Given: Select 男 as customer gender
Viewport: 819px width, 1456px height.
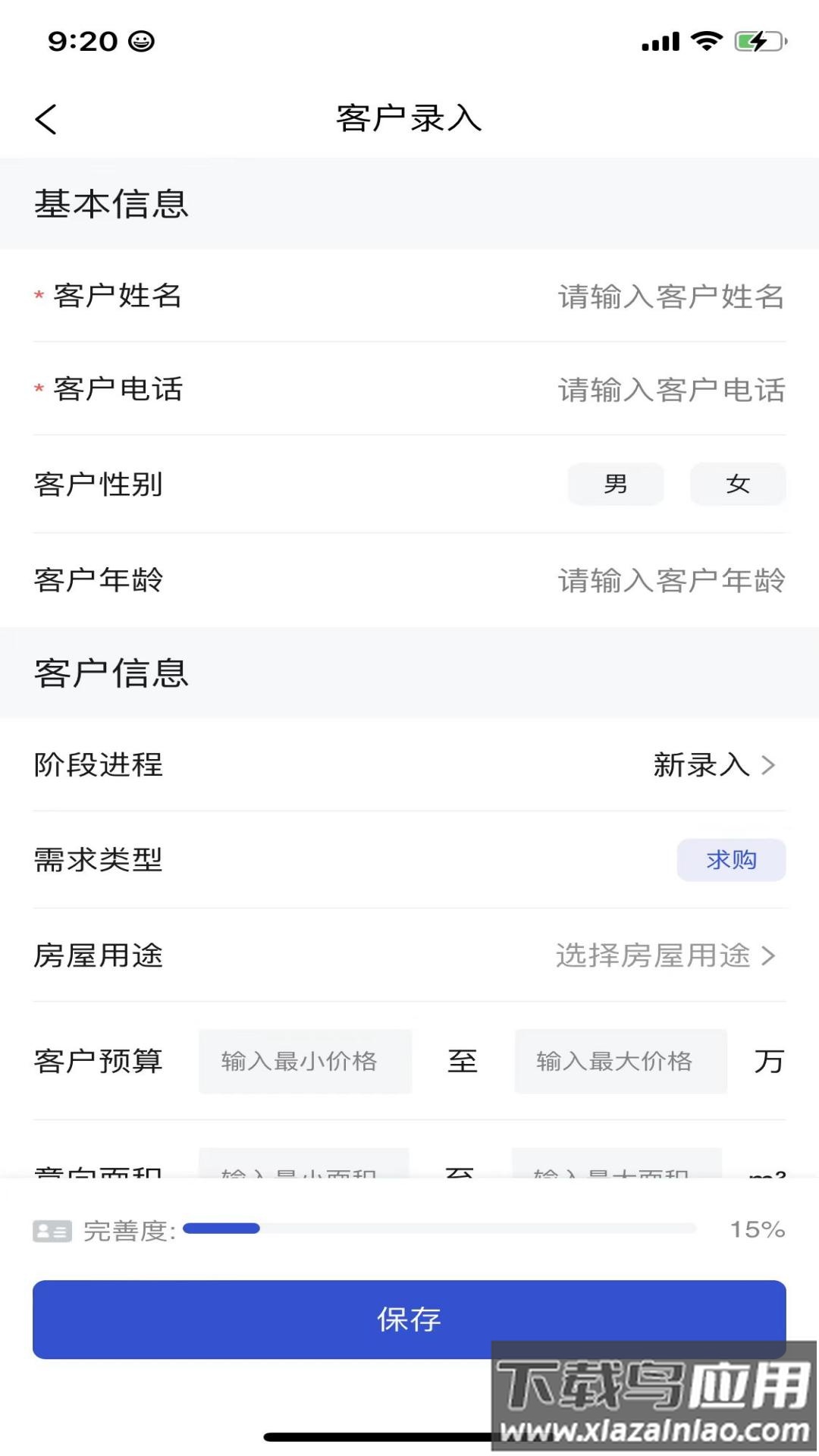Looking at the screenshot, I should pos(615,484).
